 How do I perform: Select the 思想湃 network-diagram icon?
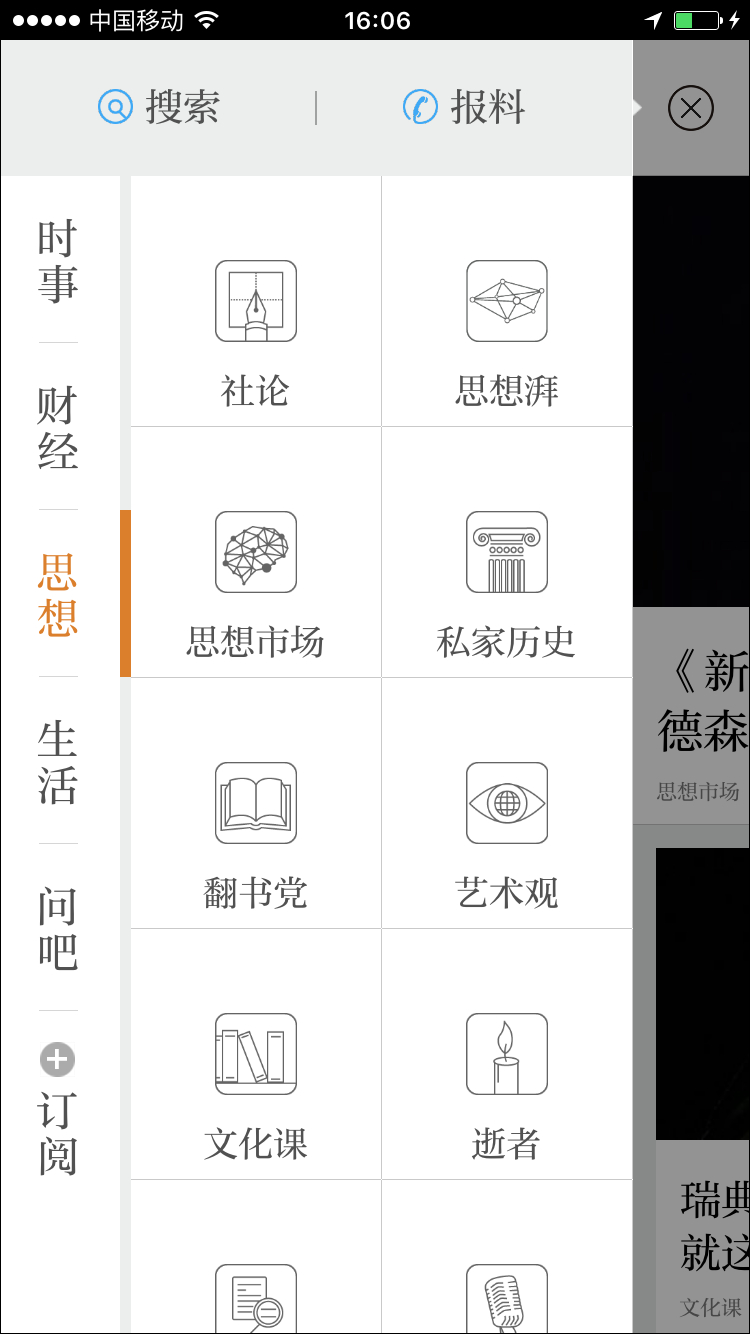tap(506, 300)
